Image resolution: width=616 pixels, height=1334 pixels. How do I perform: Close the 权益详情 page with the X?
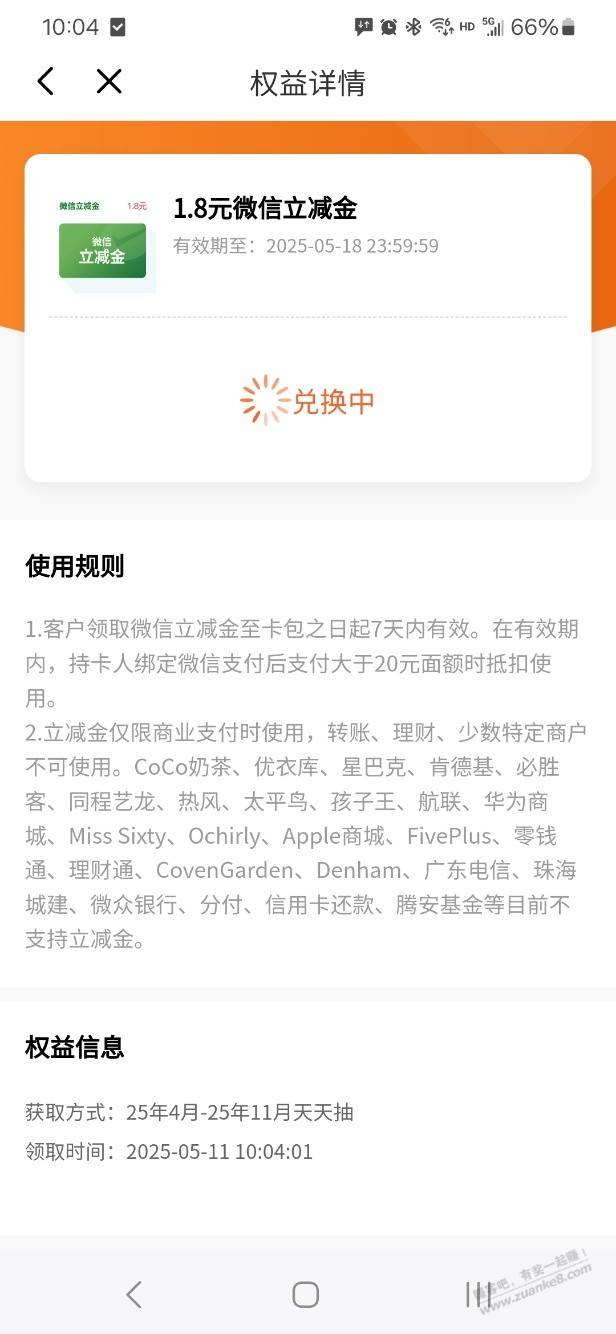tap(109, 82)
